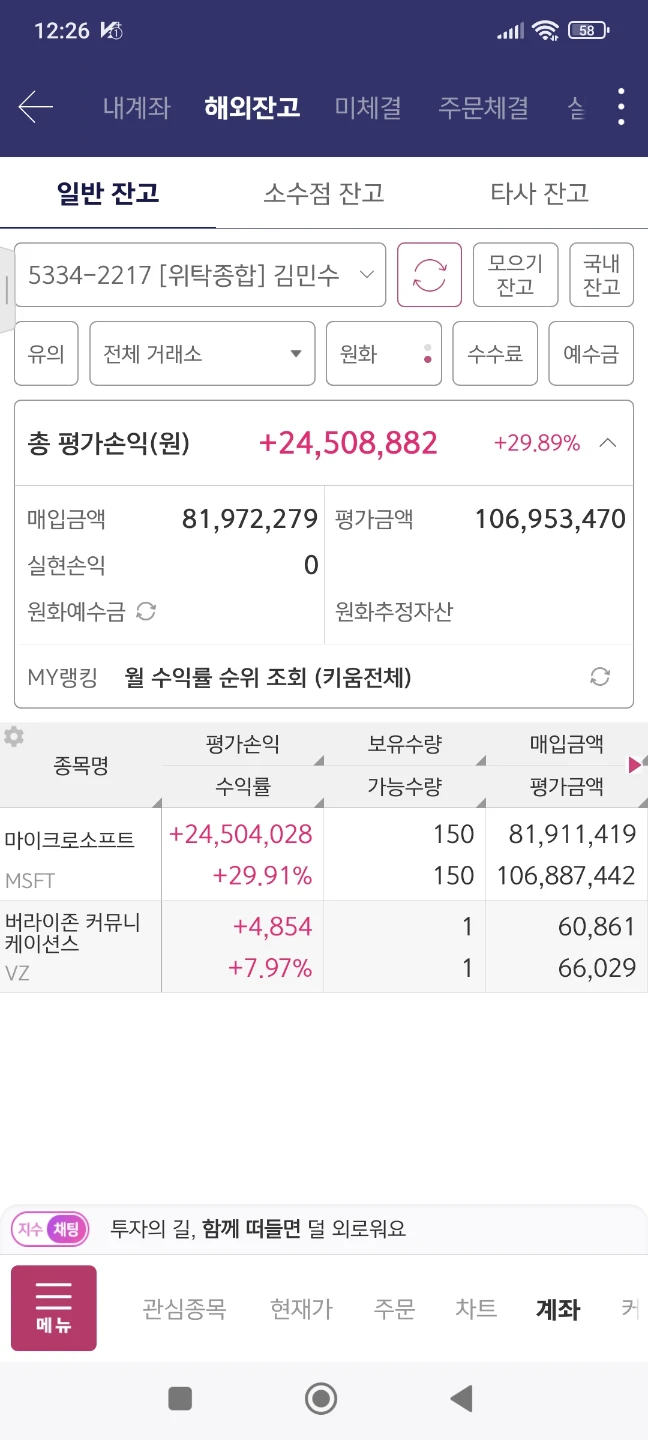This screenshot has width=648, height=1440.
Task: Refresh balance with the circular arrows button
Action: pos(429,274)
